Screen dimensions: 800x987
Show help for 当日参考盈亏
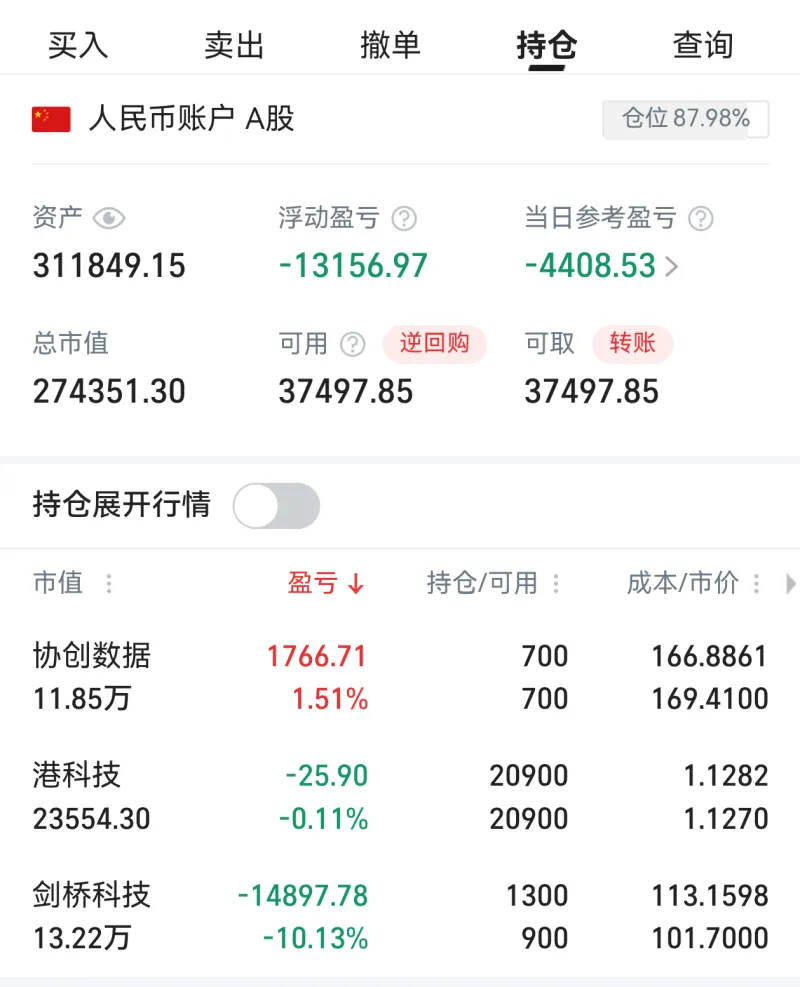(x=701, y=218)
